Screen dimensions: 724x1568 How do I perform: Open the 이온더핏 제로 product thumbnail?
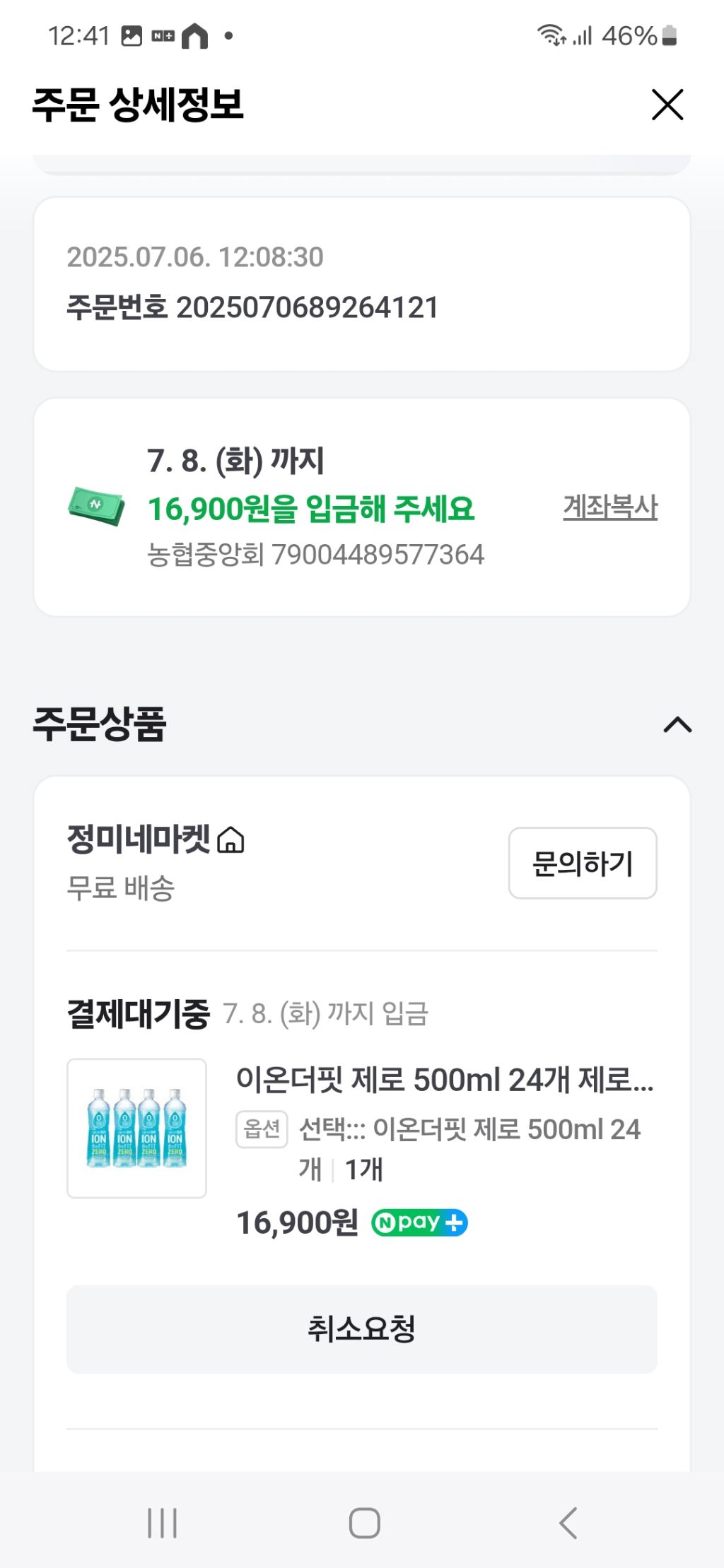(136, 1128)
